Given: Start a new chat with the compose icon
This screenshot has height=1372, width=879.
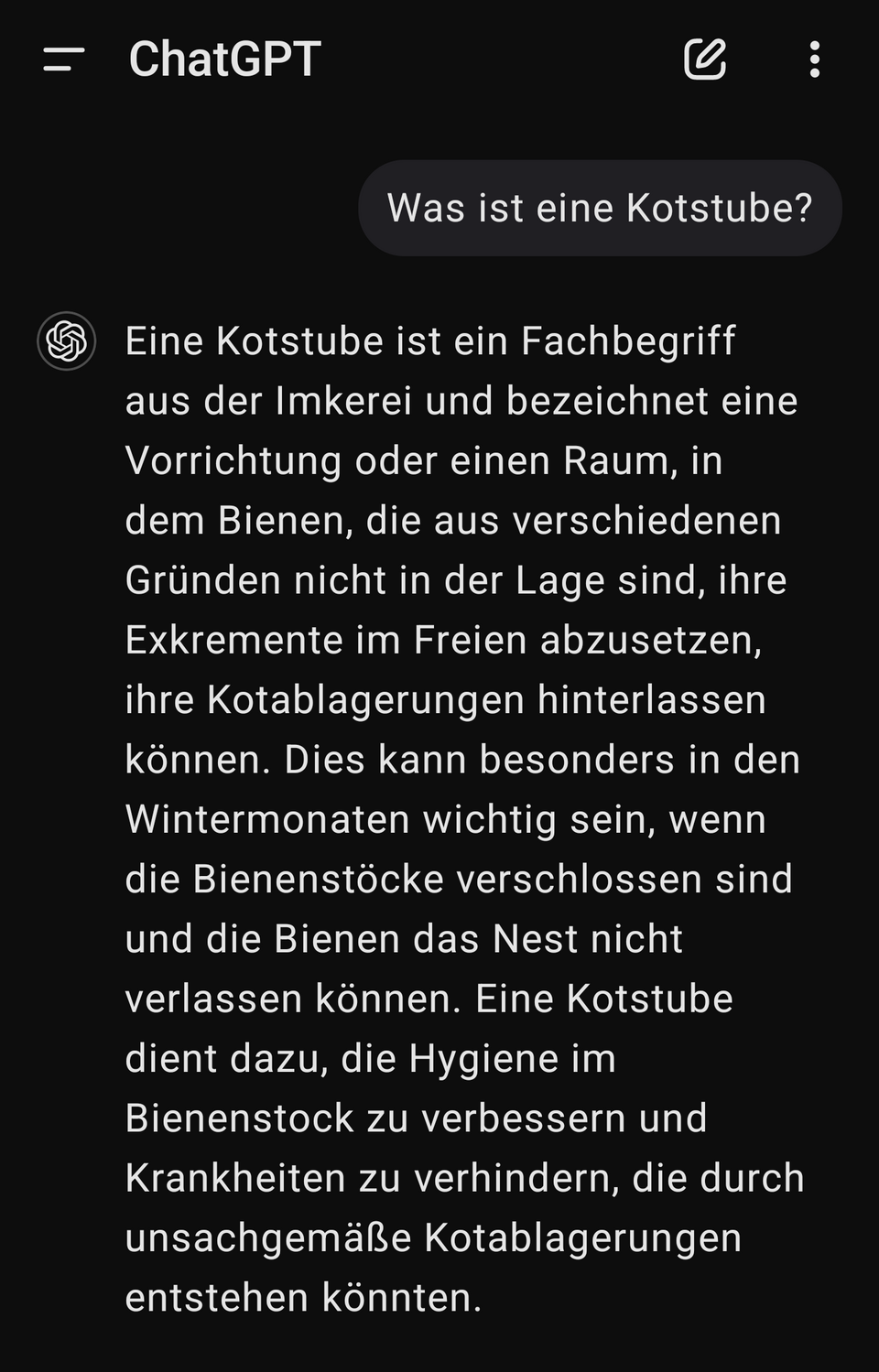Looking at the screenshot, I should point(705,59).
